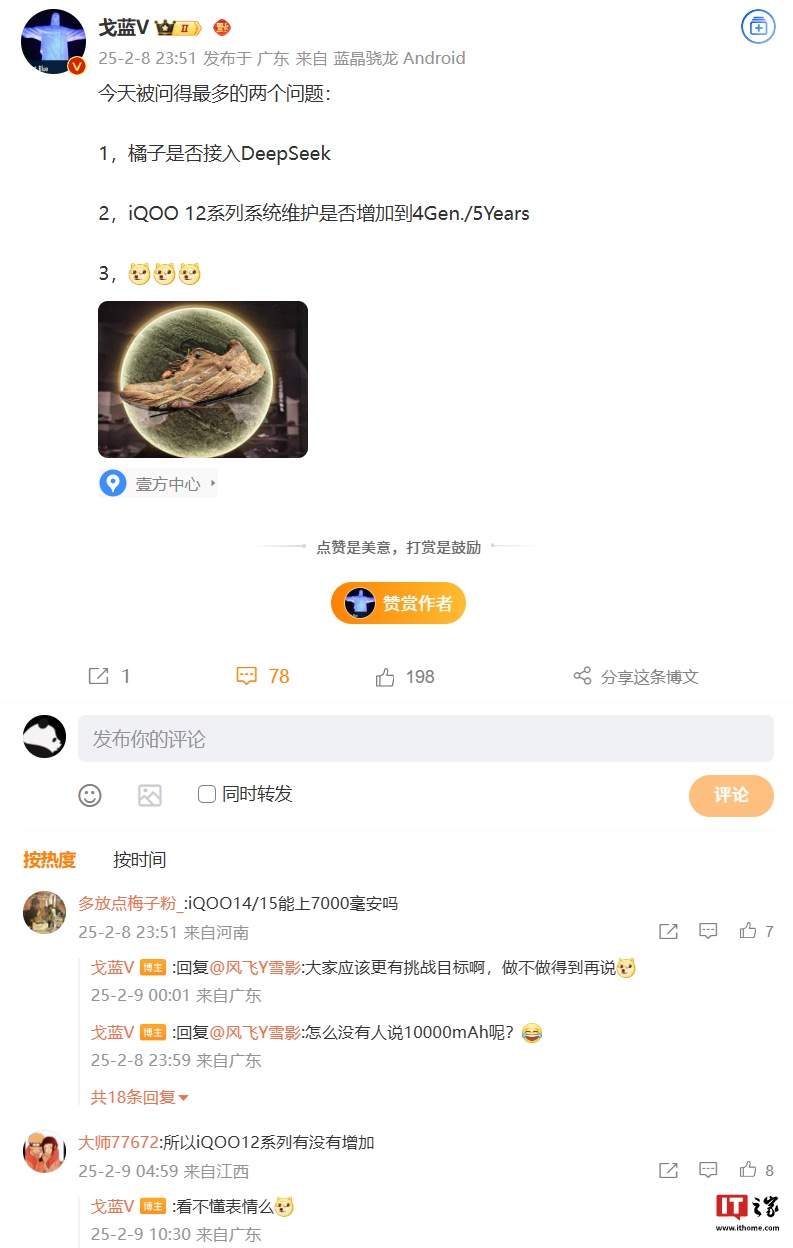Tap the follow-plus icon at top right

(758, 27)
